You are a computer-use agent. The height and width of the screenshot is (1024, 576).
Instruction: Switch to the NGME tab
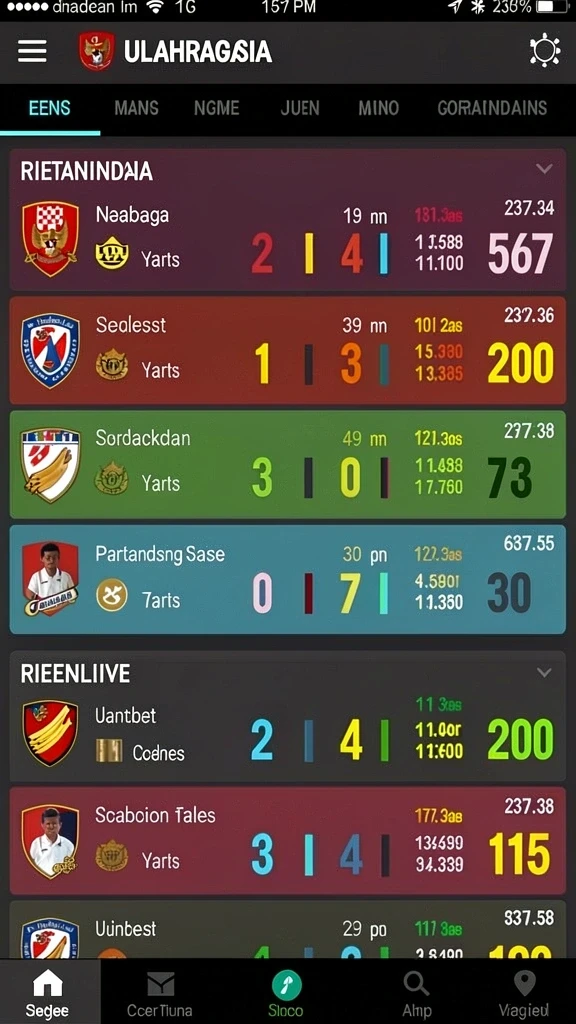(x=216, y=108)
